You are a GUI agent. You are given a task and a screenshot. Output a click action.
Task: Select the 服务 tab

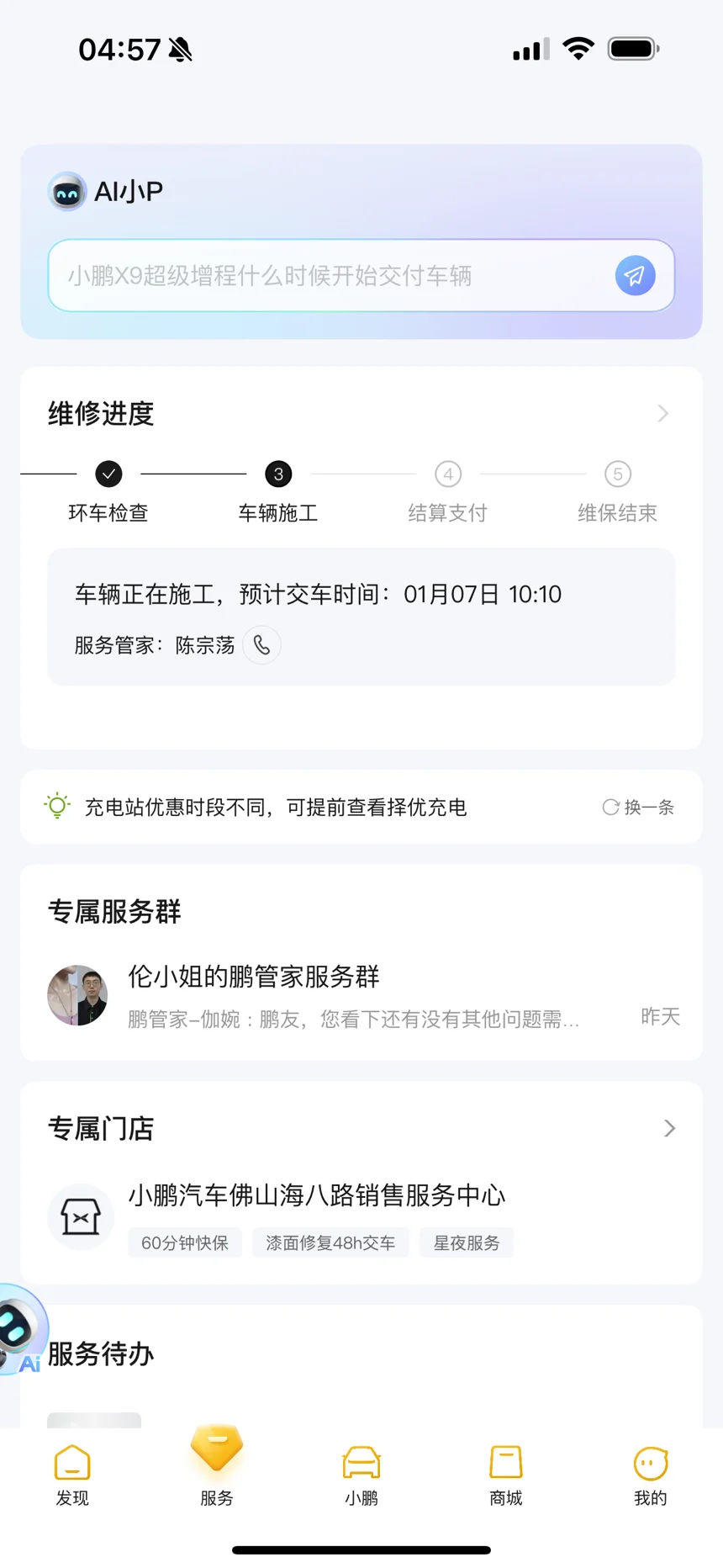coord(217,1468)
